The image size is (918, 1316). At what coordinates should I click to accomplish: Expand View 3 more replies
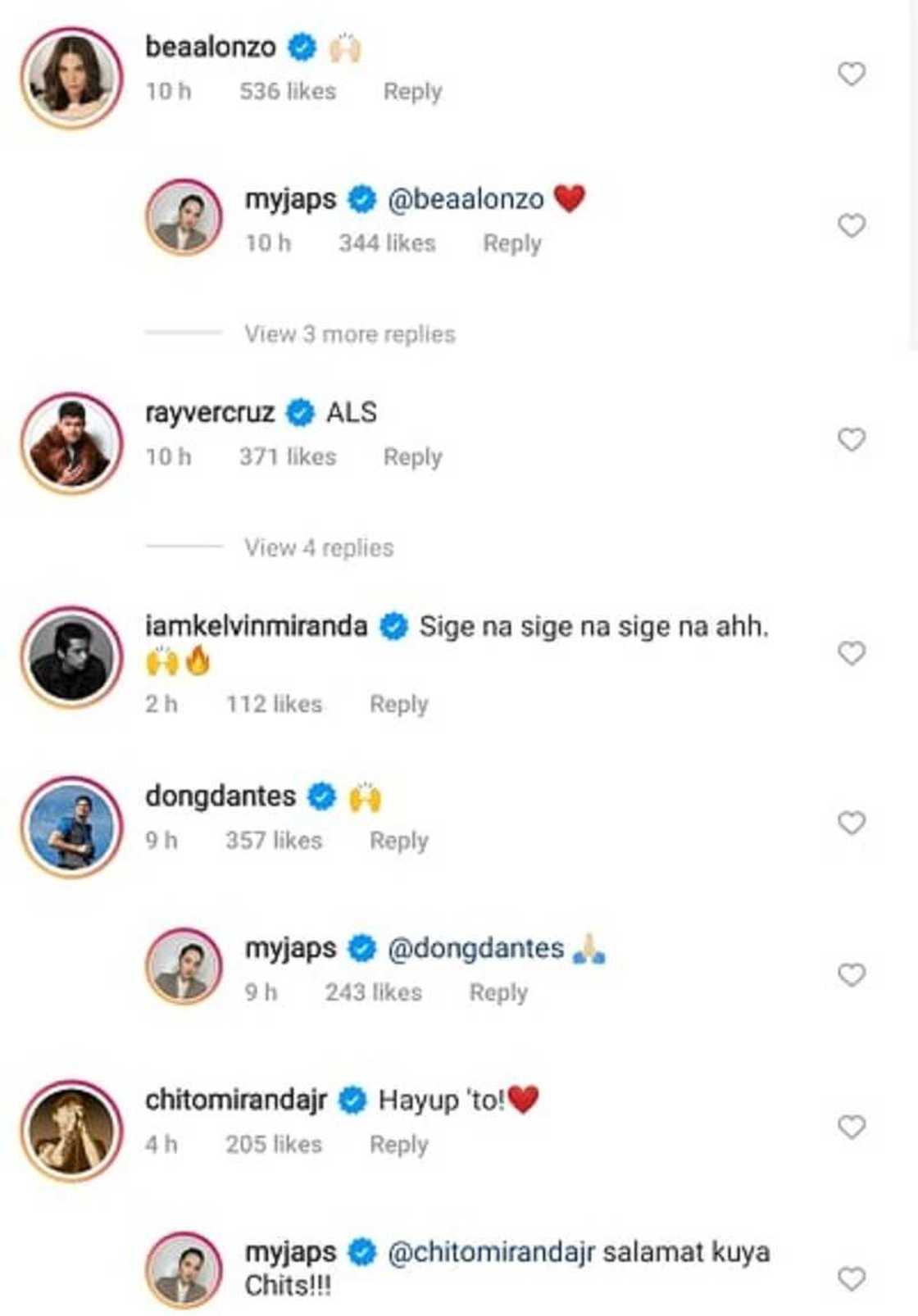(349, 334)
